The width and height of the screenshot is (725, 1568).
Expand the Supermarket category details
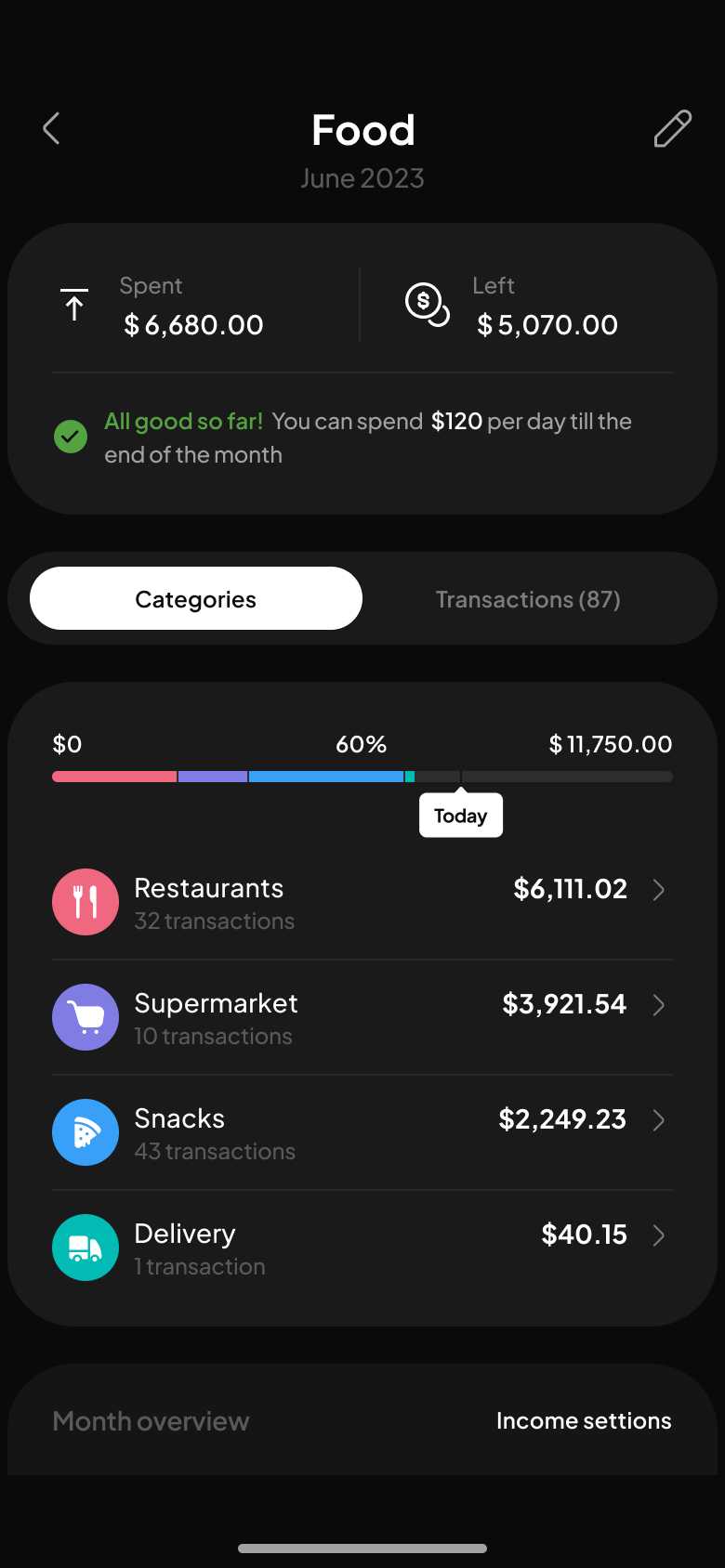659,1004
